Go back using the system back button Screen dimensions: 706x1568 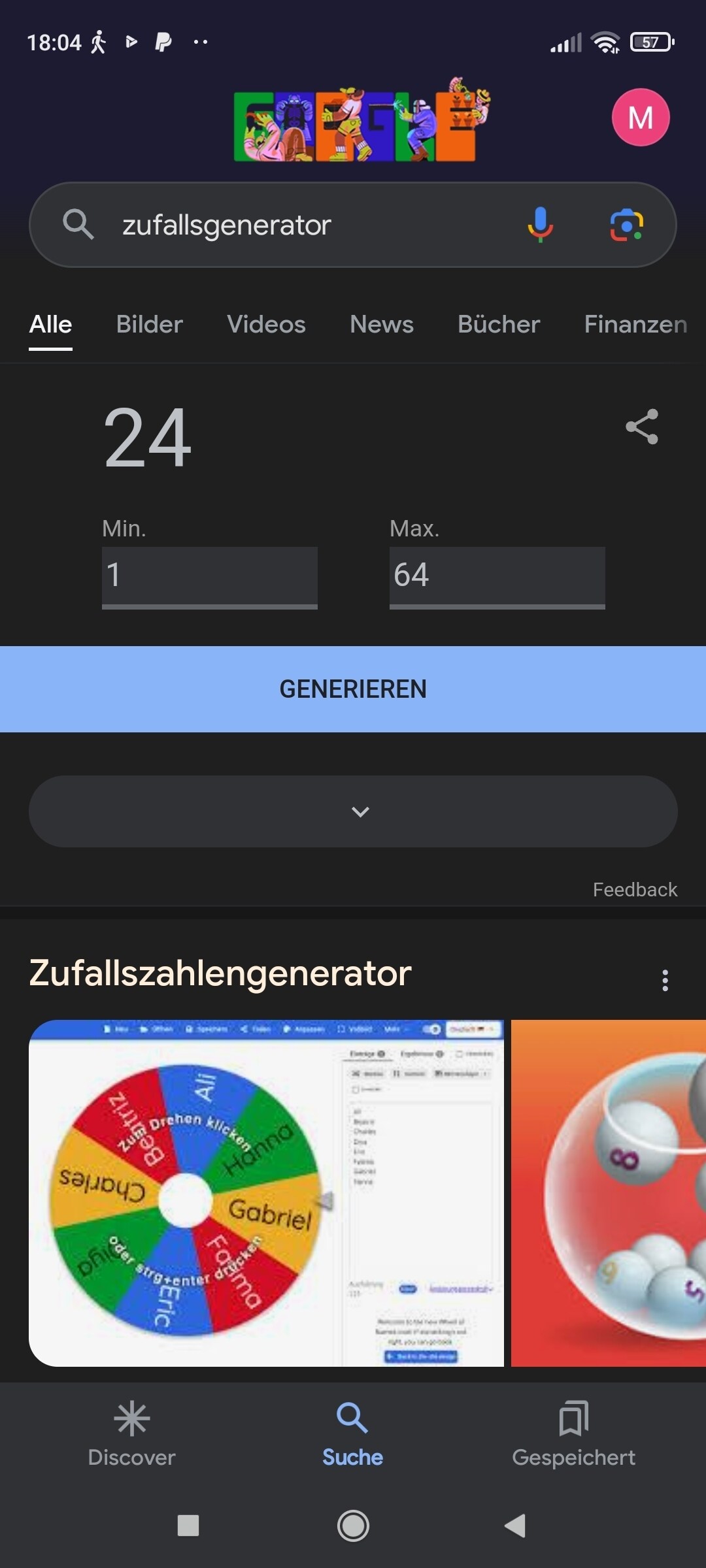(x=516, y=1526)
